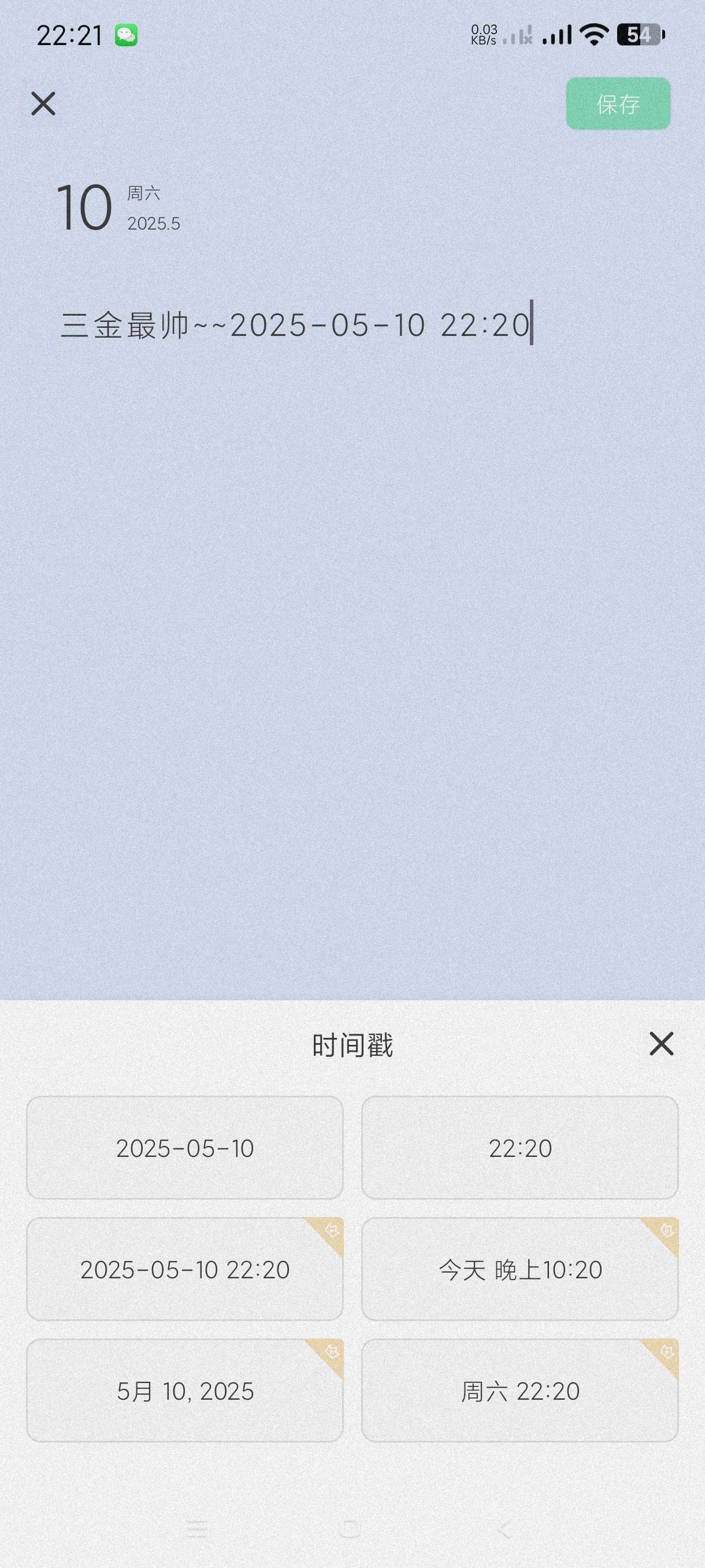
Task: Dismiss the 时间戳 panel
Action: click(661, 1044)
